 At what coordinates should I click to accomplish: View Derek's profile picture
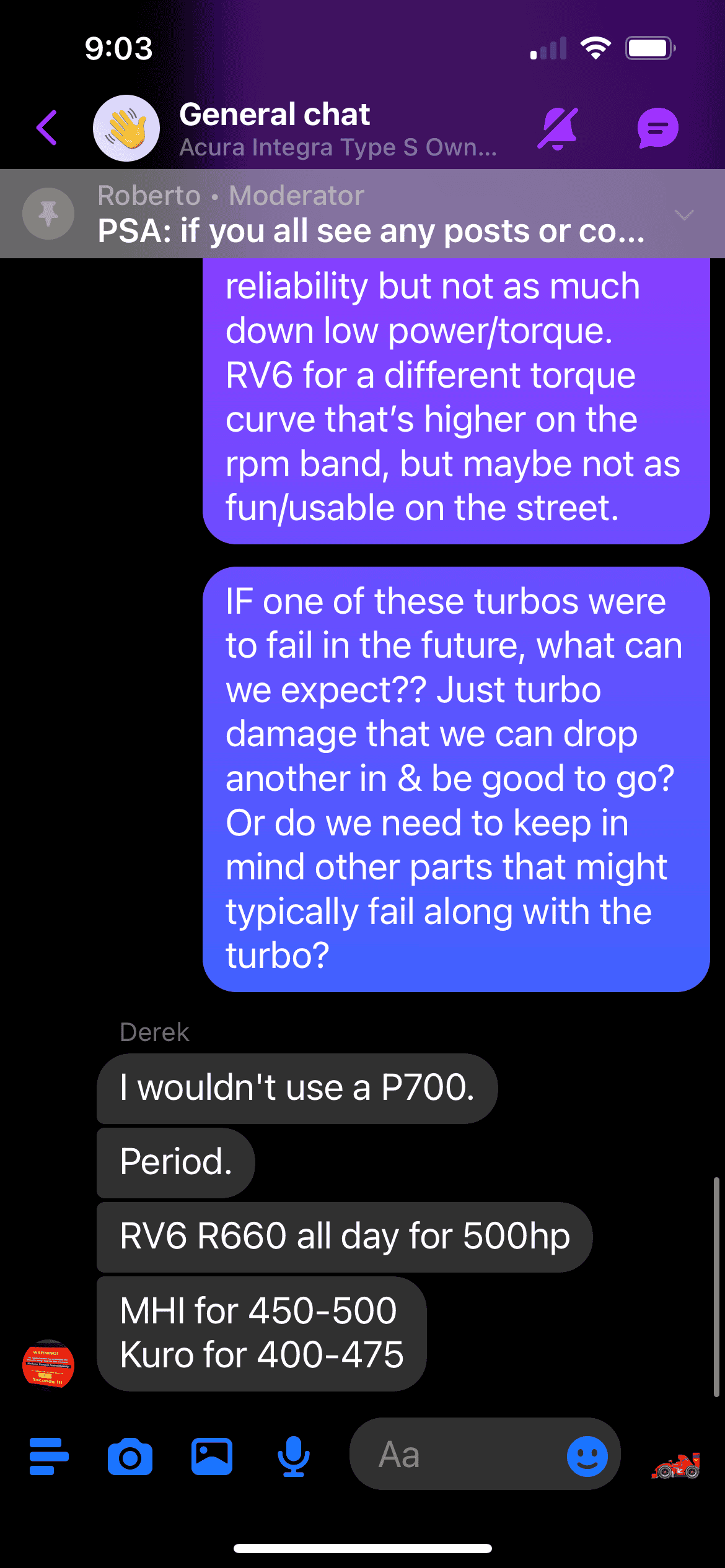(48, 1364)
